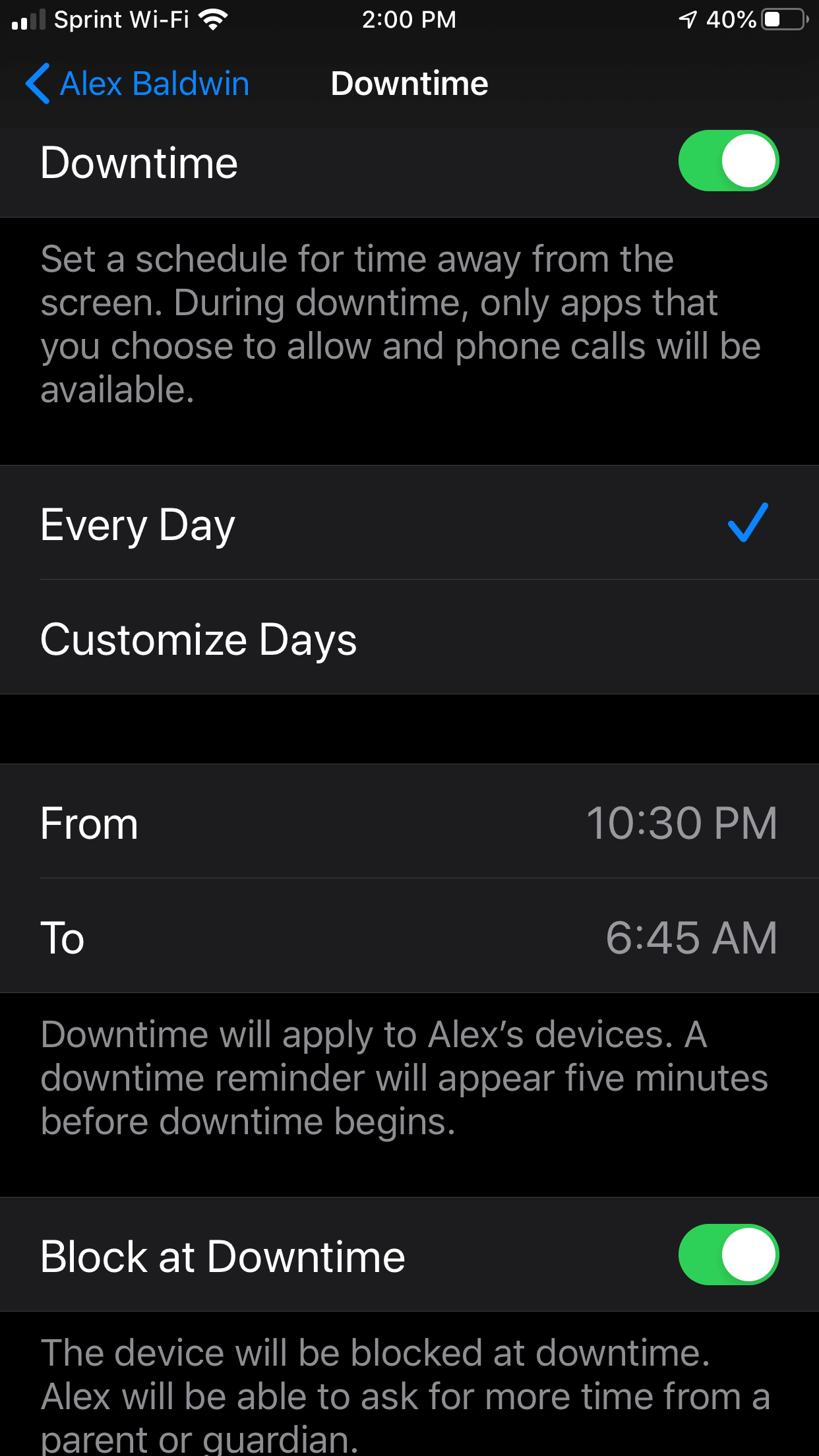819x1456 pixels.
Task: Go back to Alex Baldwin
Action: [x=137, y=84]
